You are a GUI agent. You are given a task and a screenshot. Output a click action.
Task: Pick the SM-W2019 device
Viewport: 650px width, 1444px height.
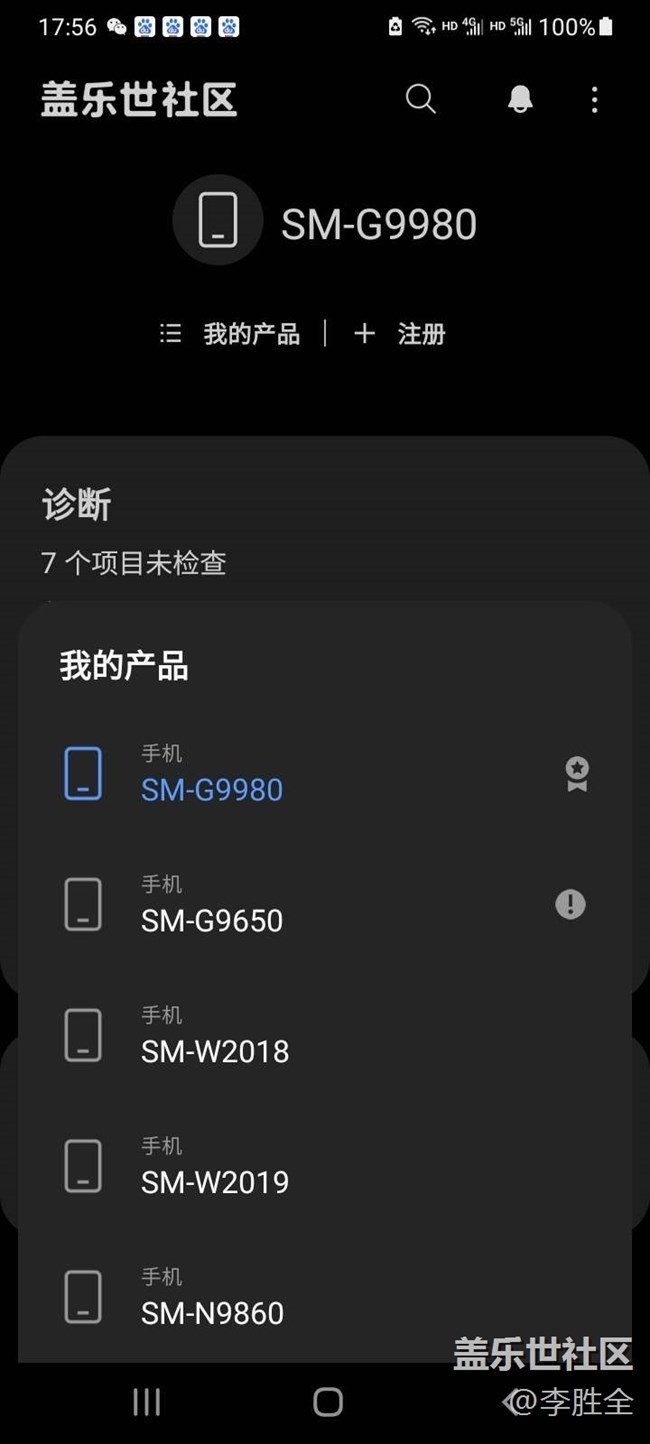tap(215, 1168)
